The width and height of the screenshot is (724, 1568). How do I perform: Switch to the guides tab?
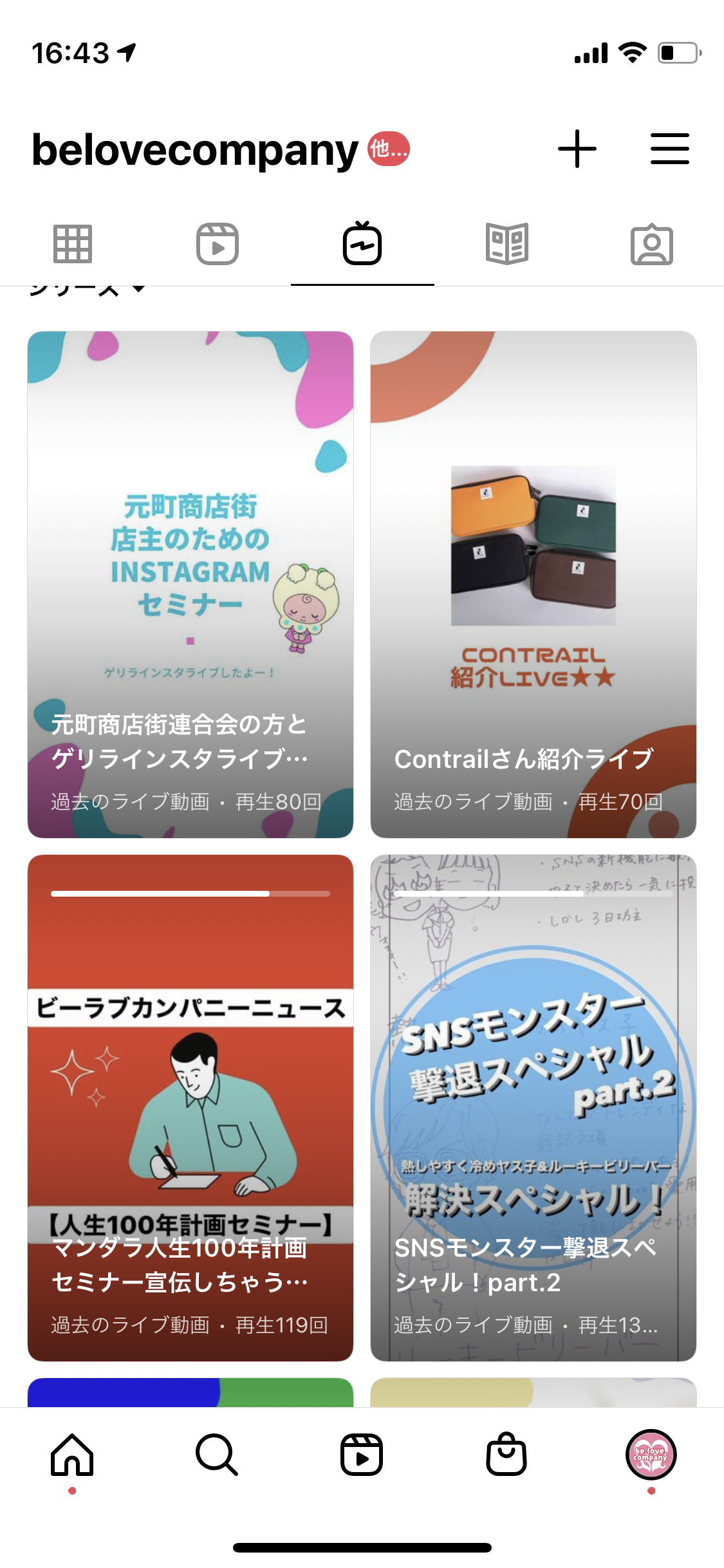[507, 245]
